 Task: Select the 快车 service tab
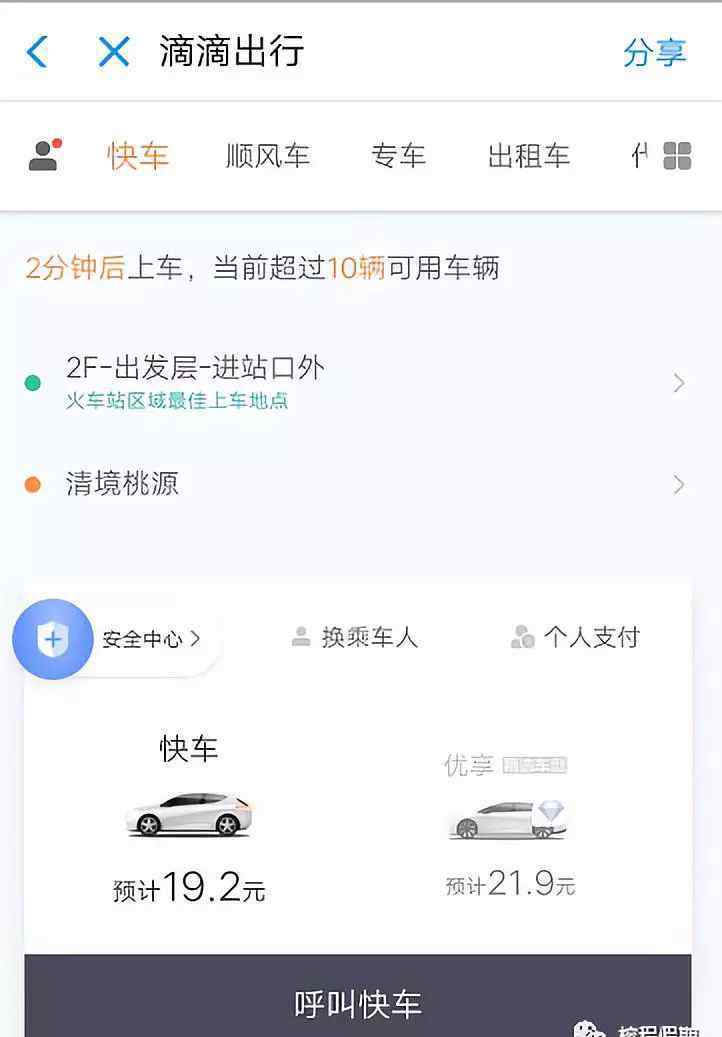click(138, 156)
